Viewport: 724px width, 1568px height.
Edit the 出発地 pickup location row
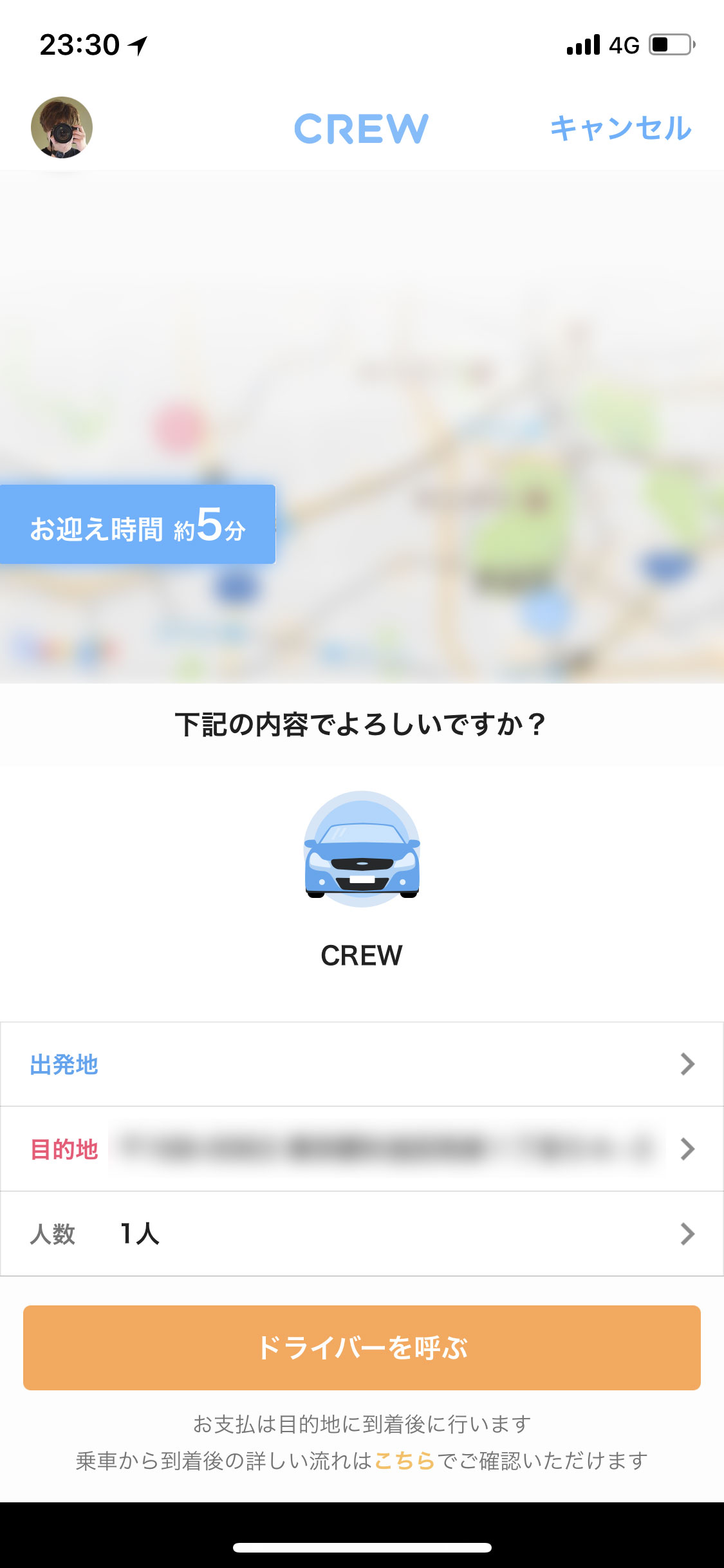pyautogui.click(x=362, y=1064)
